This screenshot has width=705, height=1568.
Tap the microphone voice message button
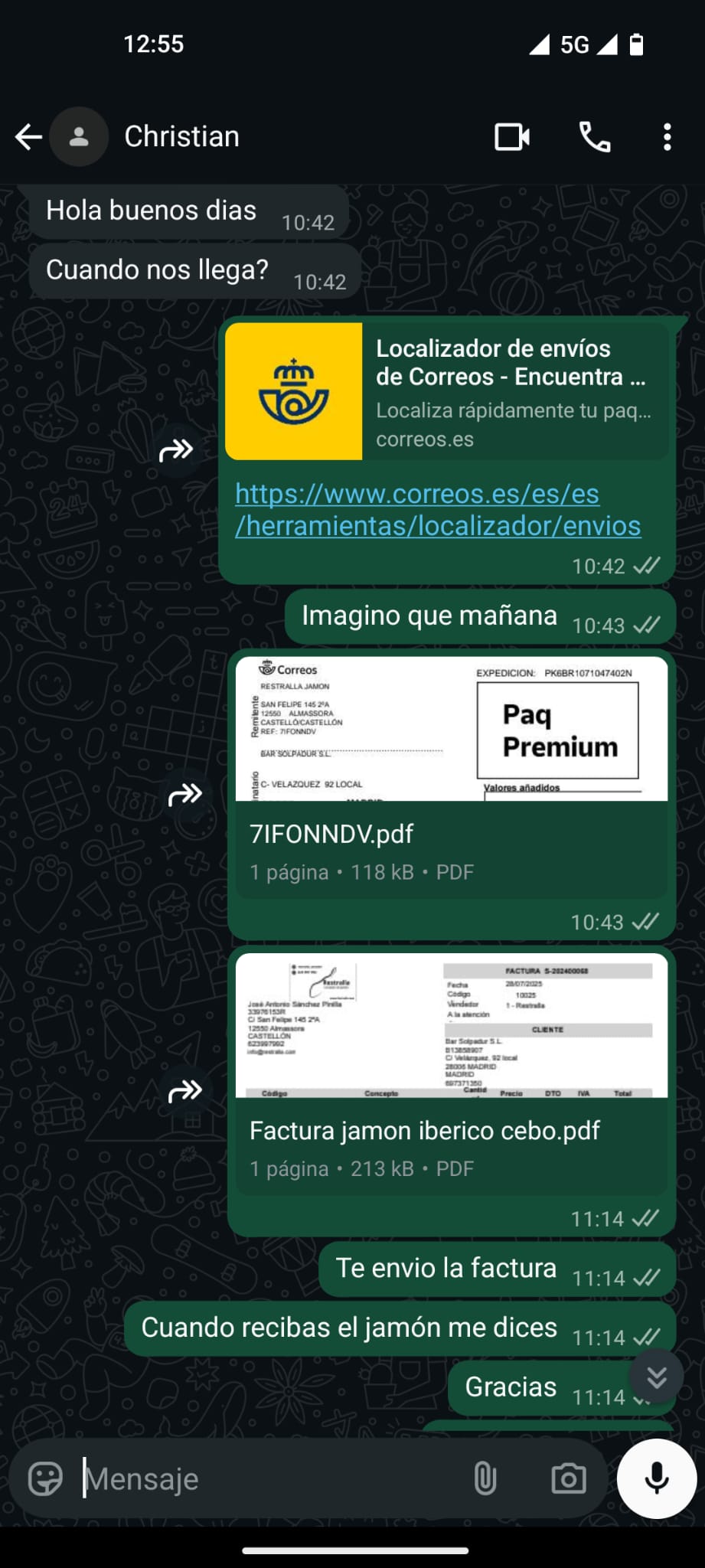(657, 1478)
